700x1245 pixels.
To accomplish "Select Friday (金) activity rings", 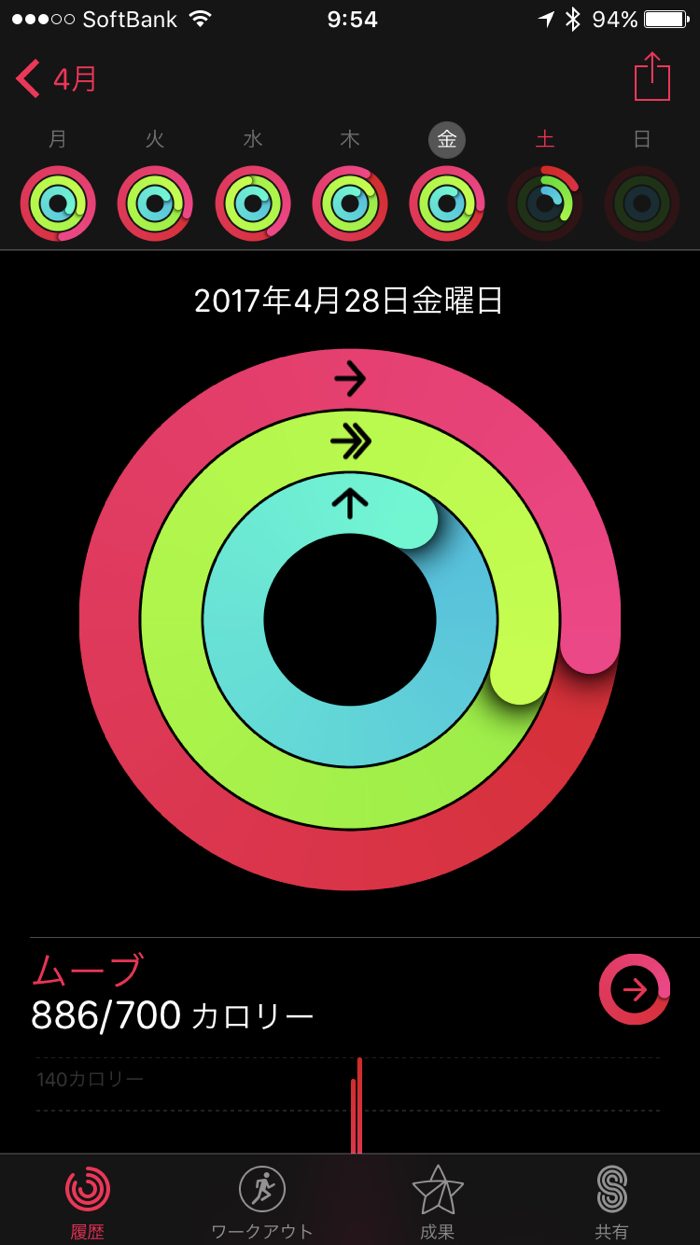I will tap(446, 203).
